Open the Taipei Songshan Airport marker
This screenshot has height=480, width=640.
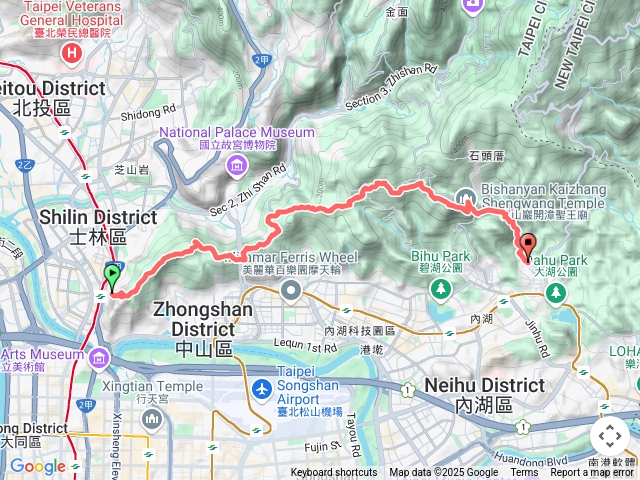pyautogui.click(x=263, y=386)
